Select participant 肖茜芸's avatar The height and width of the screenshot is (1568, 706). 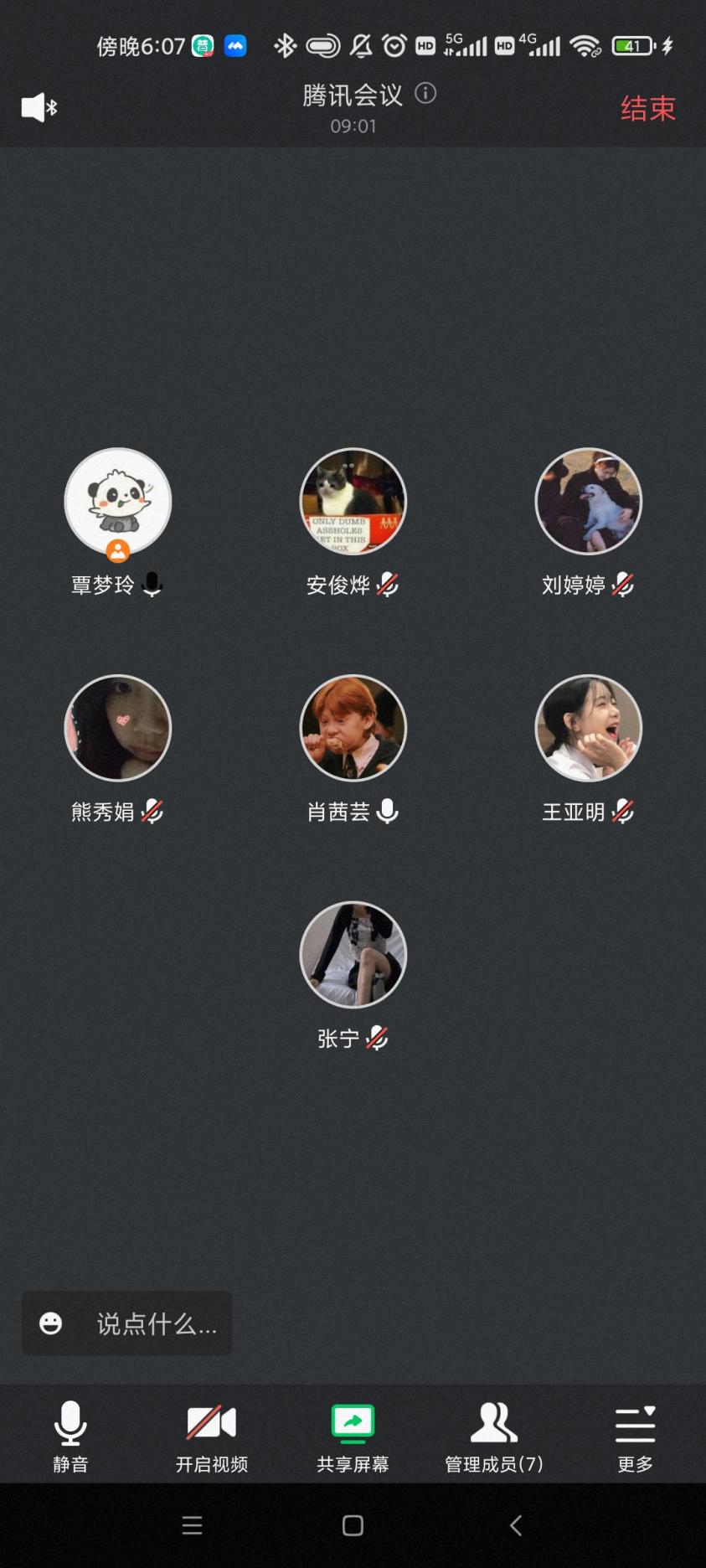point(353,729)
